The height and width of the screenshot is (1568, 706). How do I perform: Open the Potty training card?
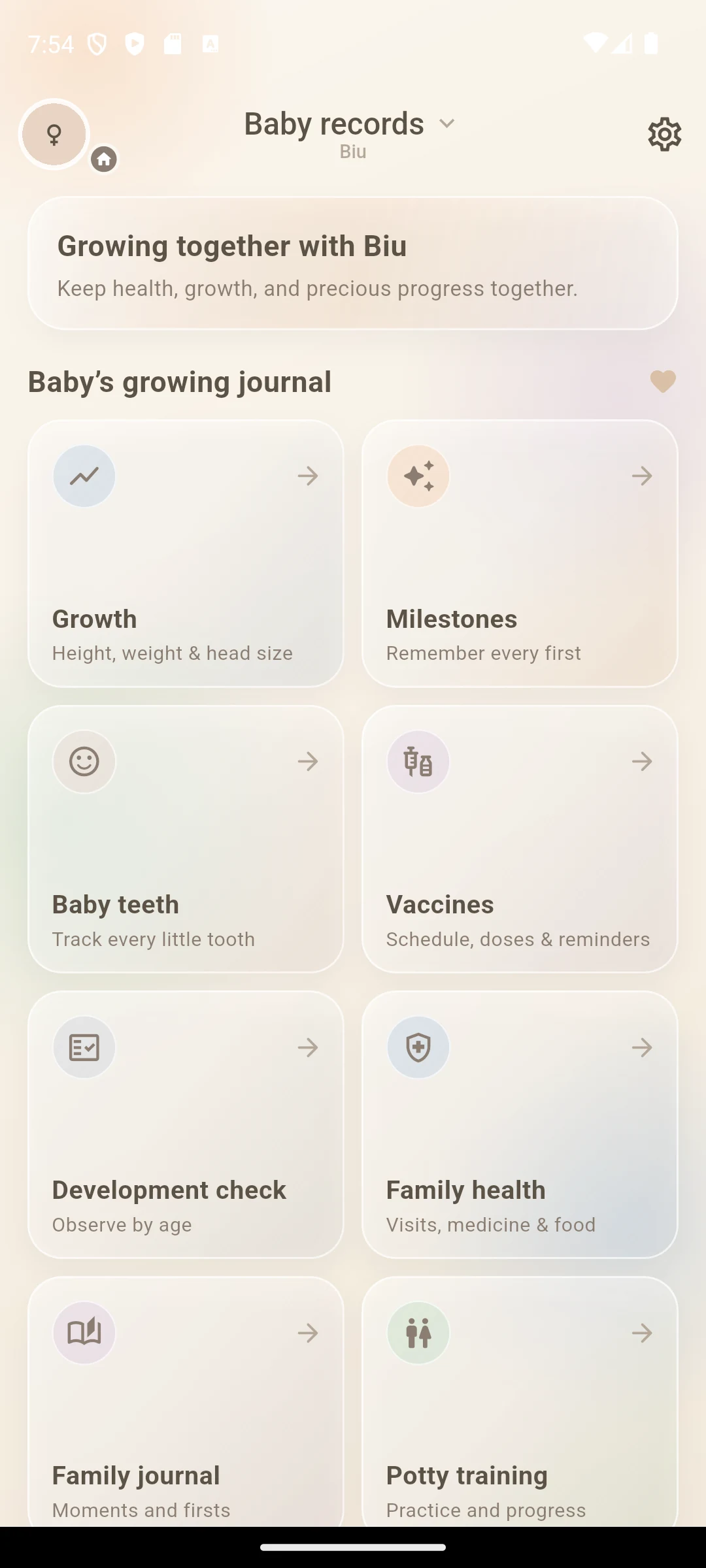[x=520, y=1402]
